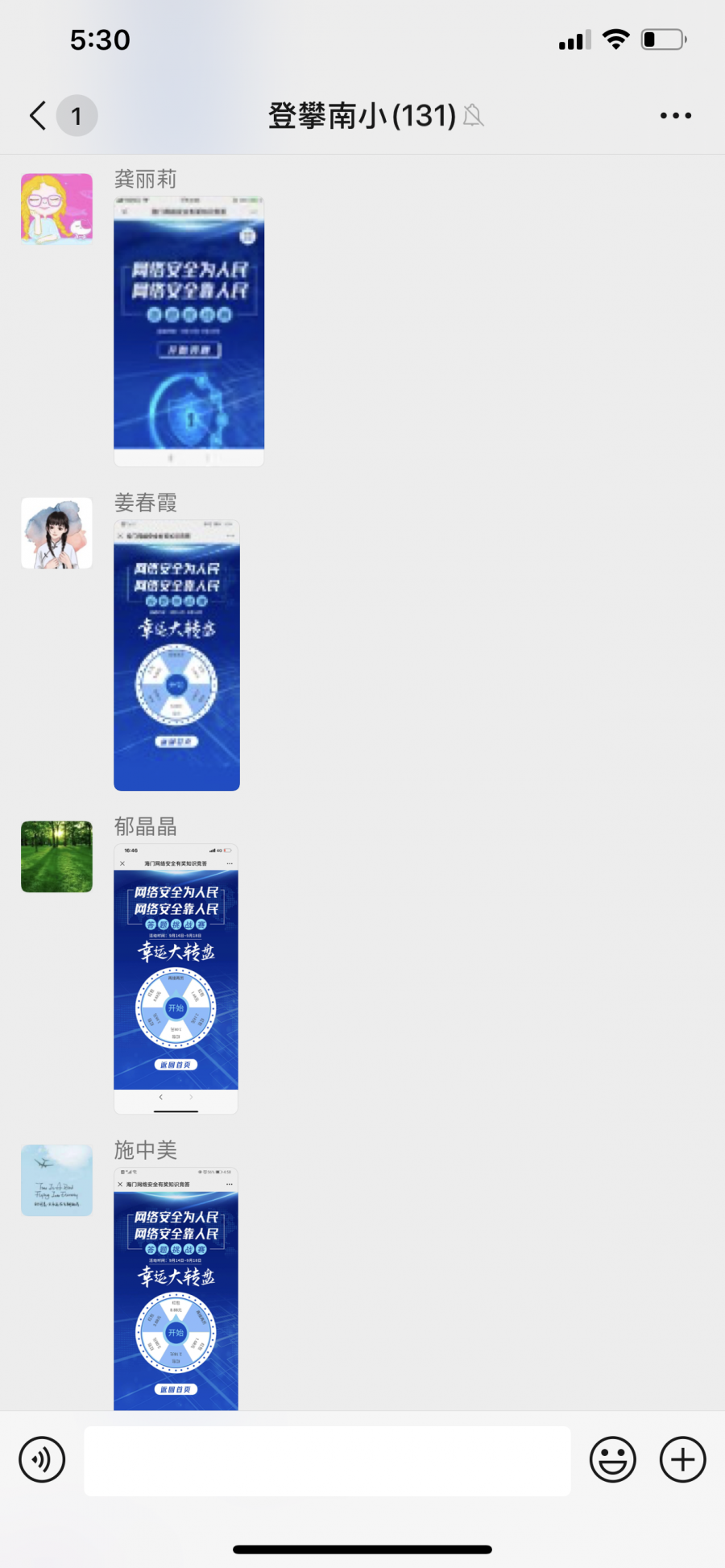Open 施中美's profile avatar
This screenshot has width=725, height=1568.
point(56,1181)
